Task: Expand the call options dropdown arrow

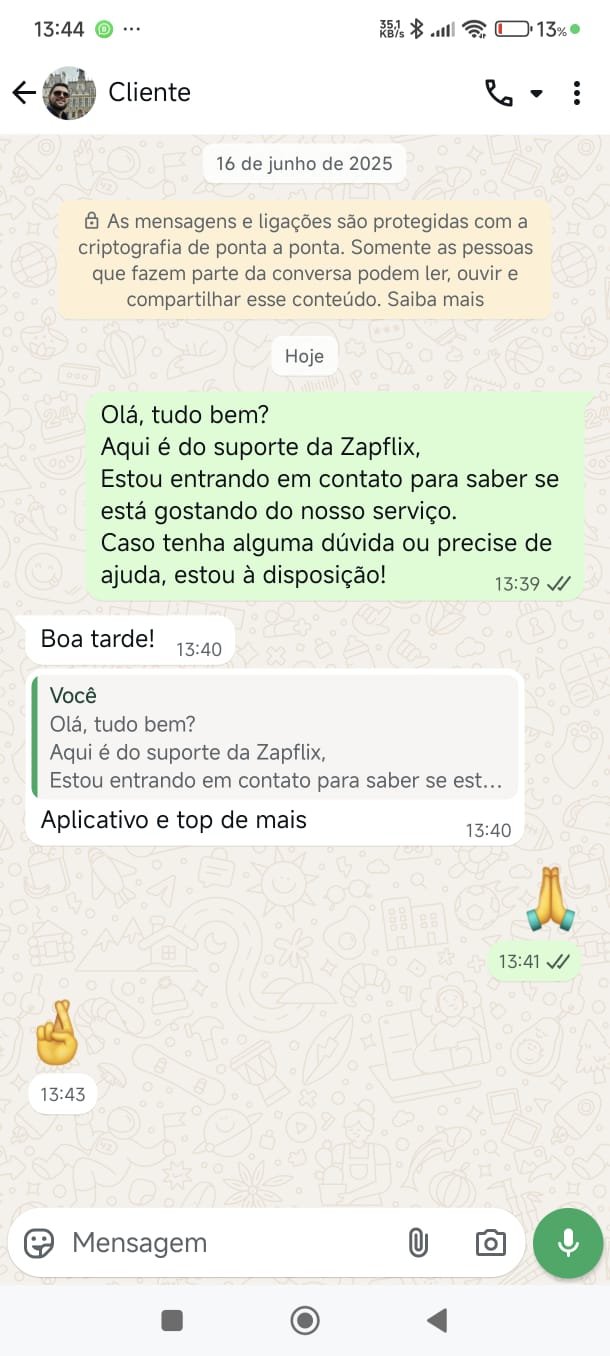Action: coord(537,94)
